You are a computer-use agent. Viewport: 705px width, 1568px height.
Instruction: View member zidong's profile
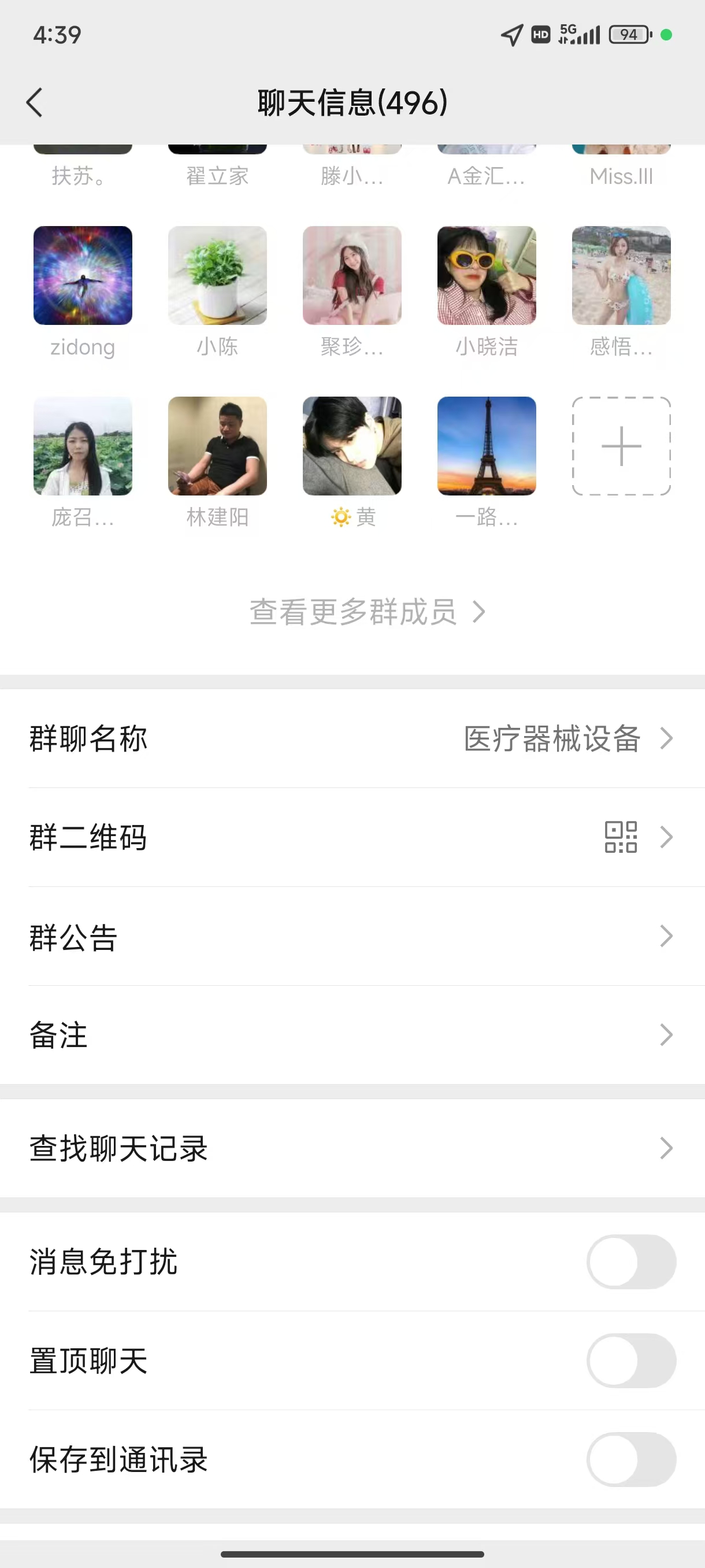coord(83,276)
